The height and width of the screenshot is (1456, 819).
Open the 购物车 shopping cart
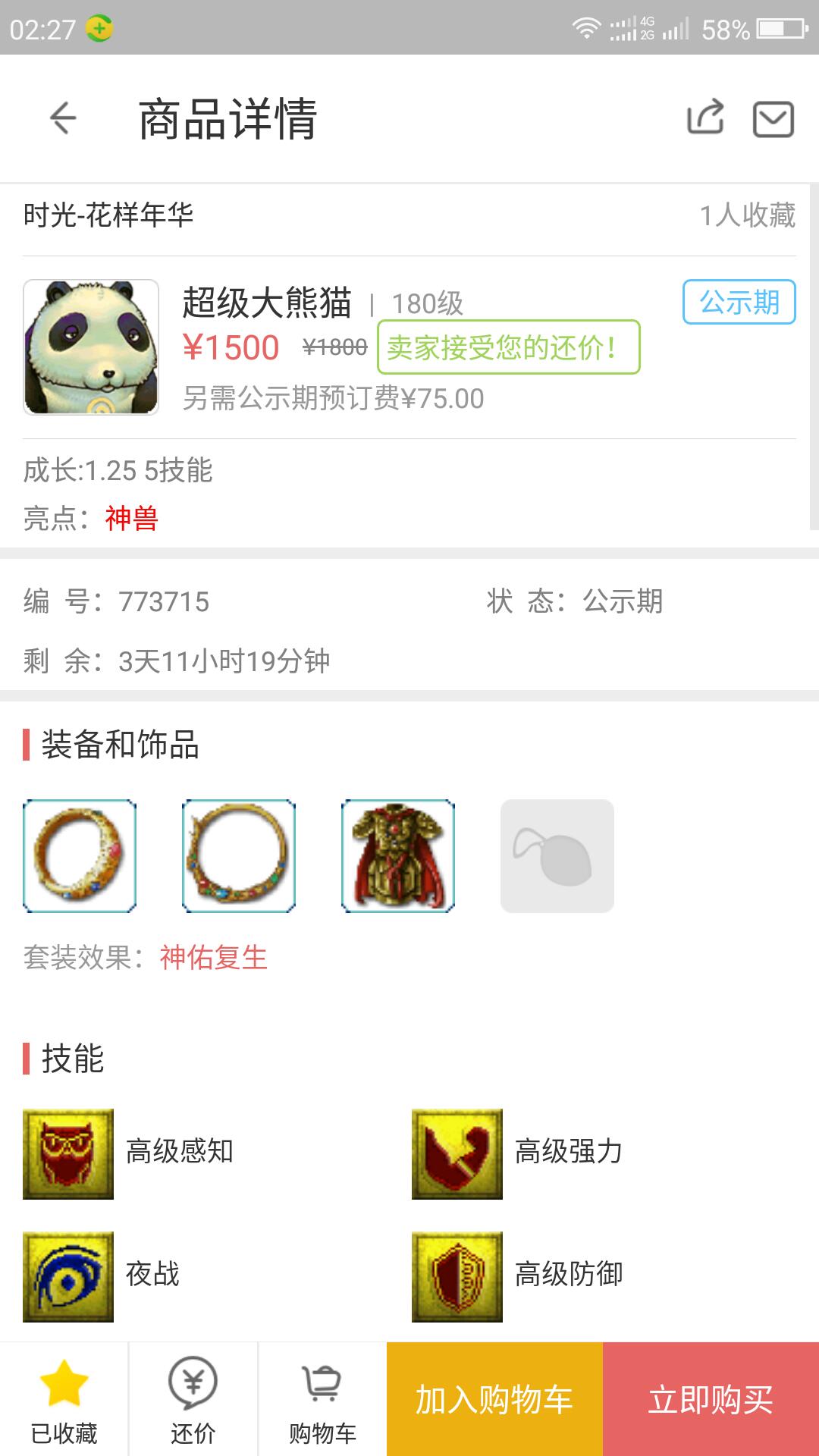pyautogui.click(x=322, y=1400)
